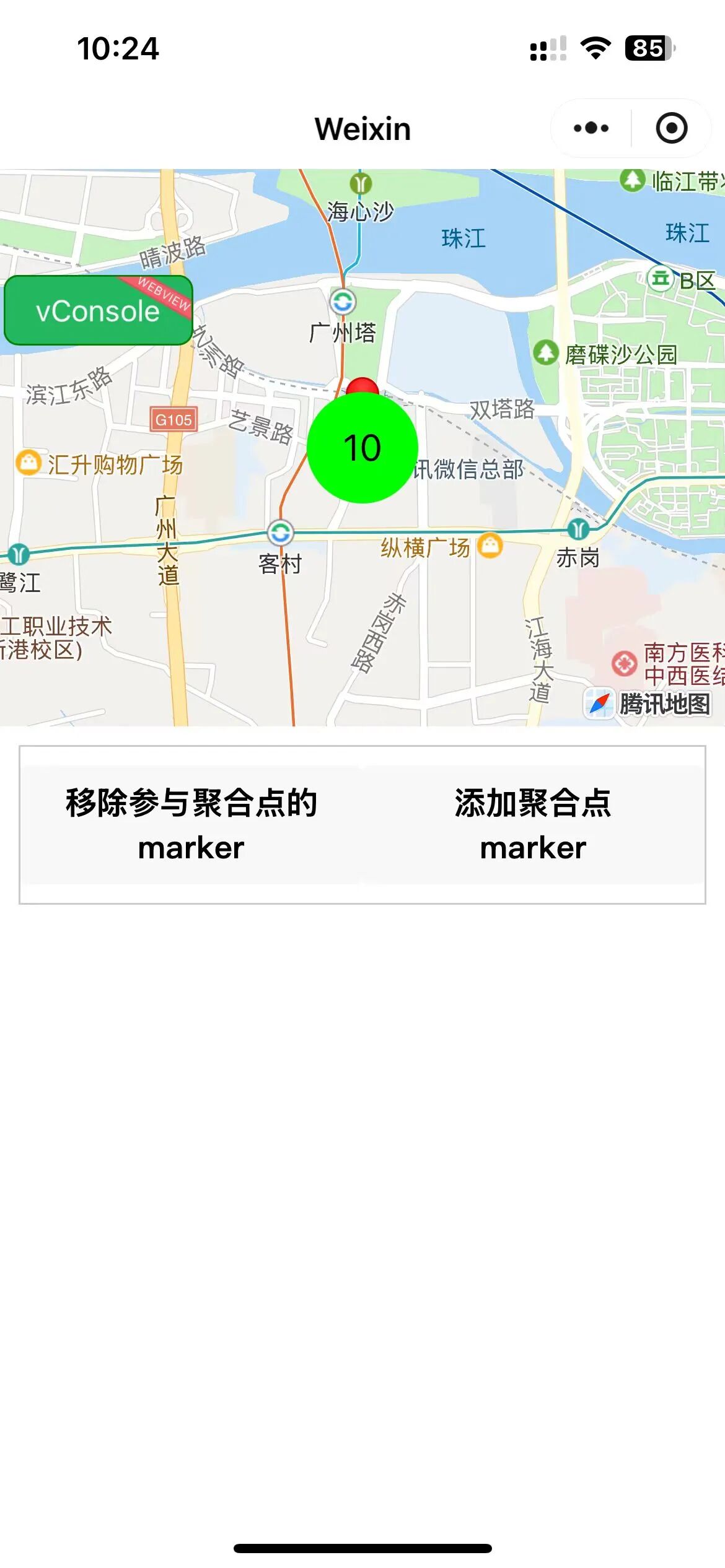Image resolution: width=725 pixels, height=1568 pixels.
Task: Tap 添加聚合点 marker button
Action: click(533, 825)
